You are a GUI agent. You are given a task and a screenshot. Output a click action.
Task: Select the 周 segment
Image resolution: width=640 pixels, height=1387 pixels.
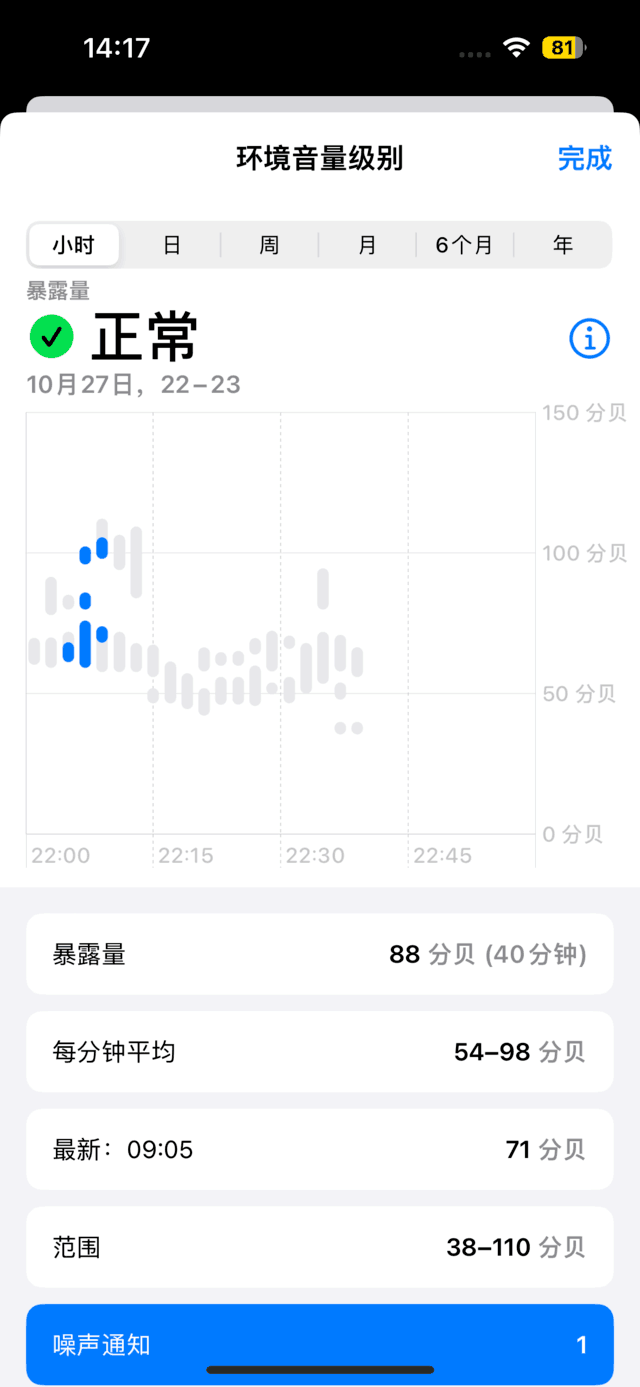(x=269, y=245)
